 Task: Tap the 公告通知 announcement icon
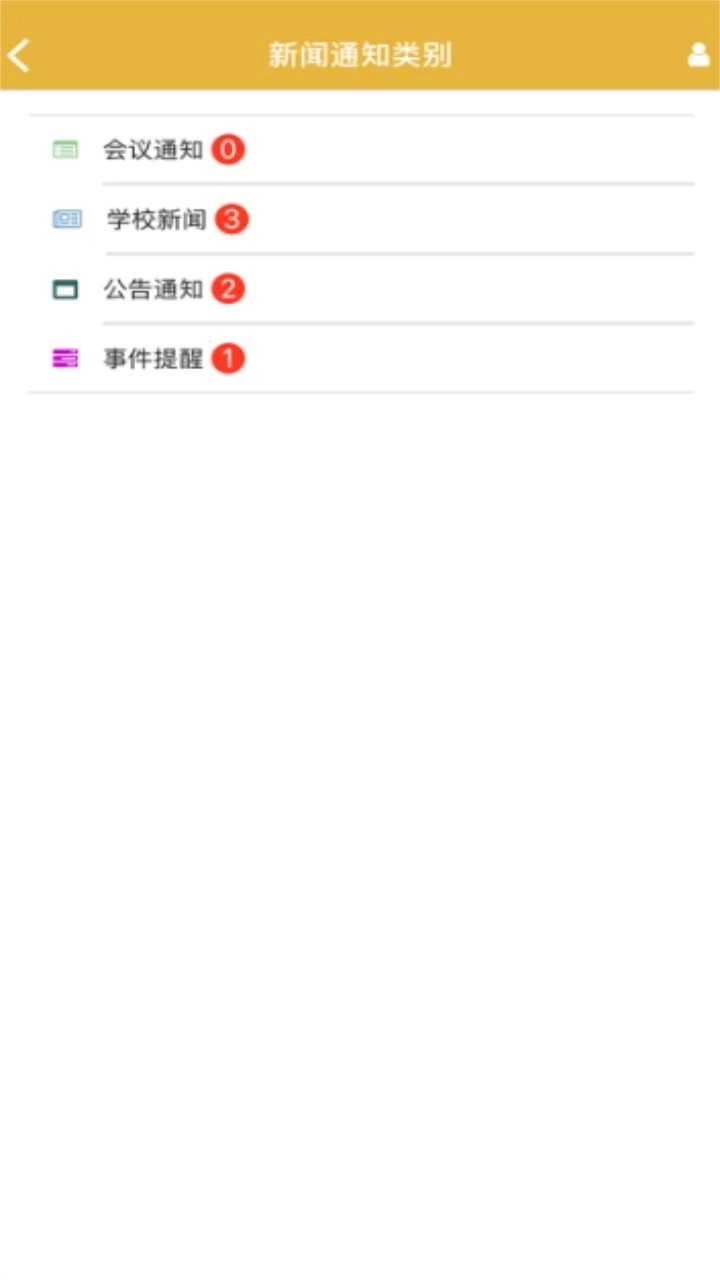point(65,289)
